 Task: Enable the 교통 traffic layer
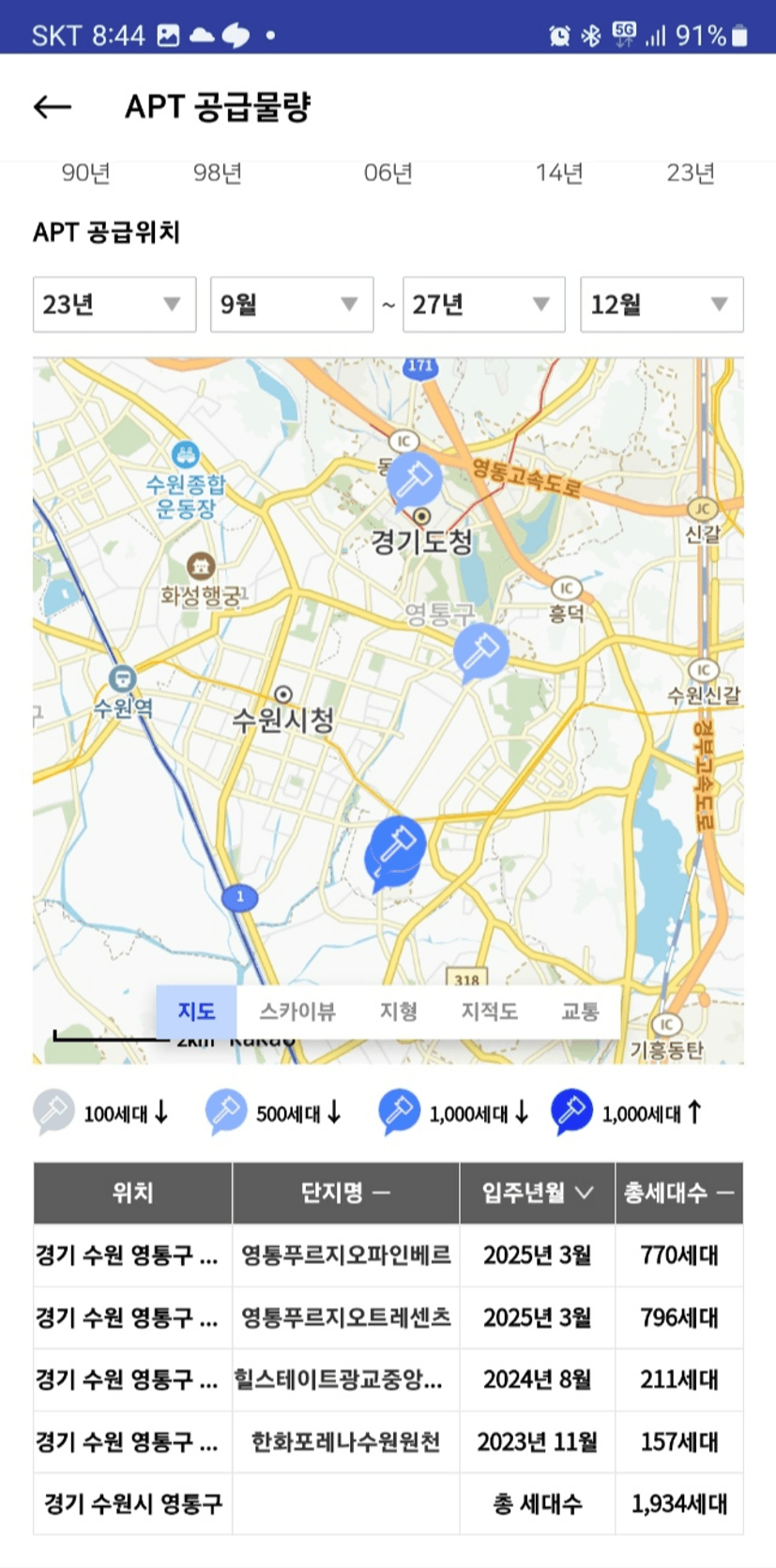(x=580, y=1012)
